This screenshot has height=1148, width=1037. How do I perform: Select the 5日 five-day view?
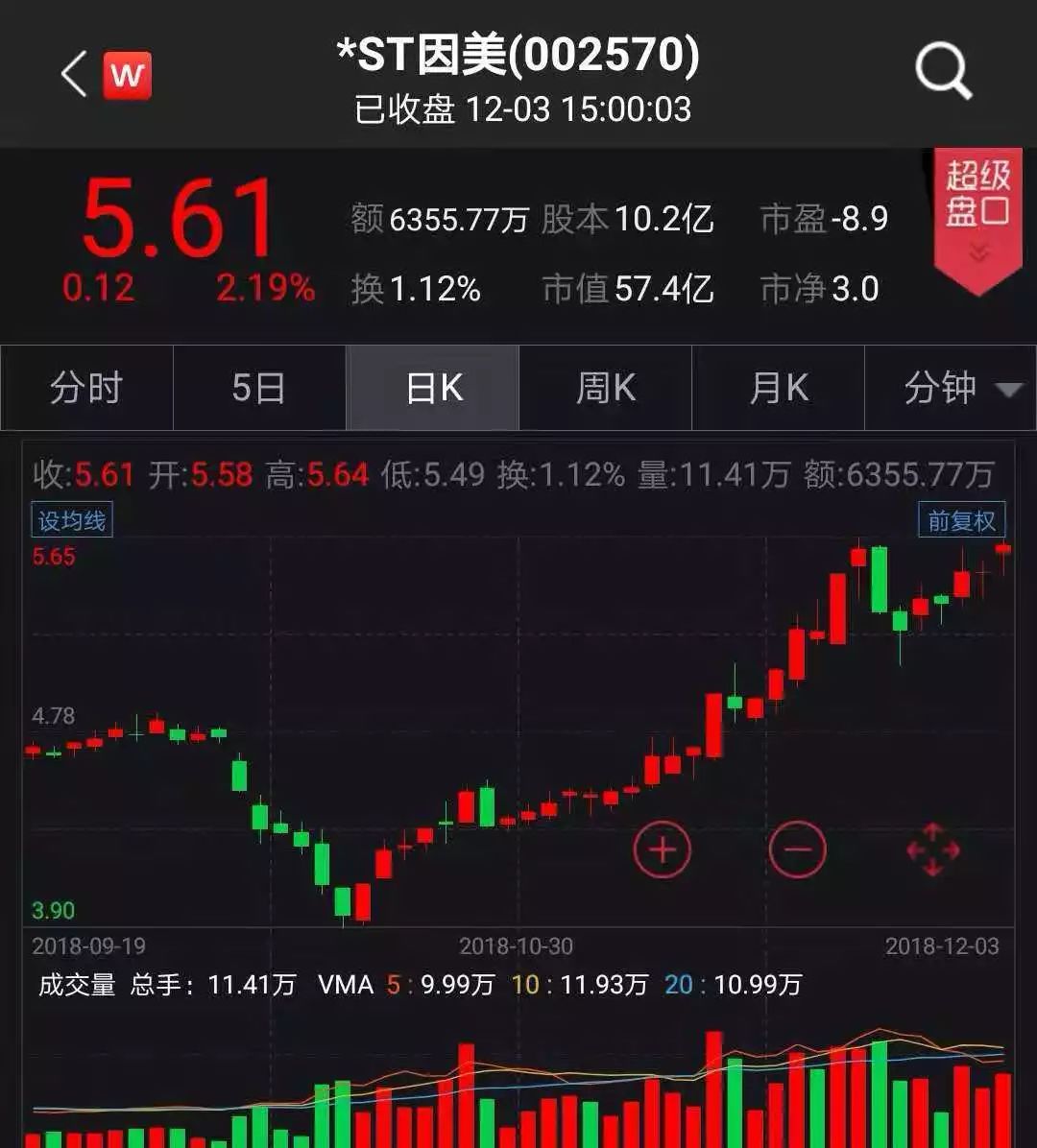259,388
